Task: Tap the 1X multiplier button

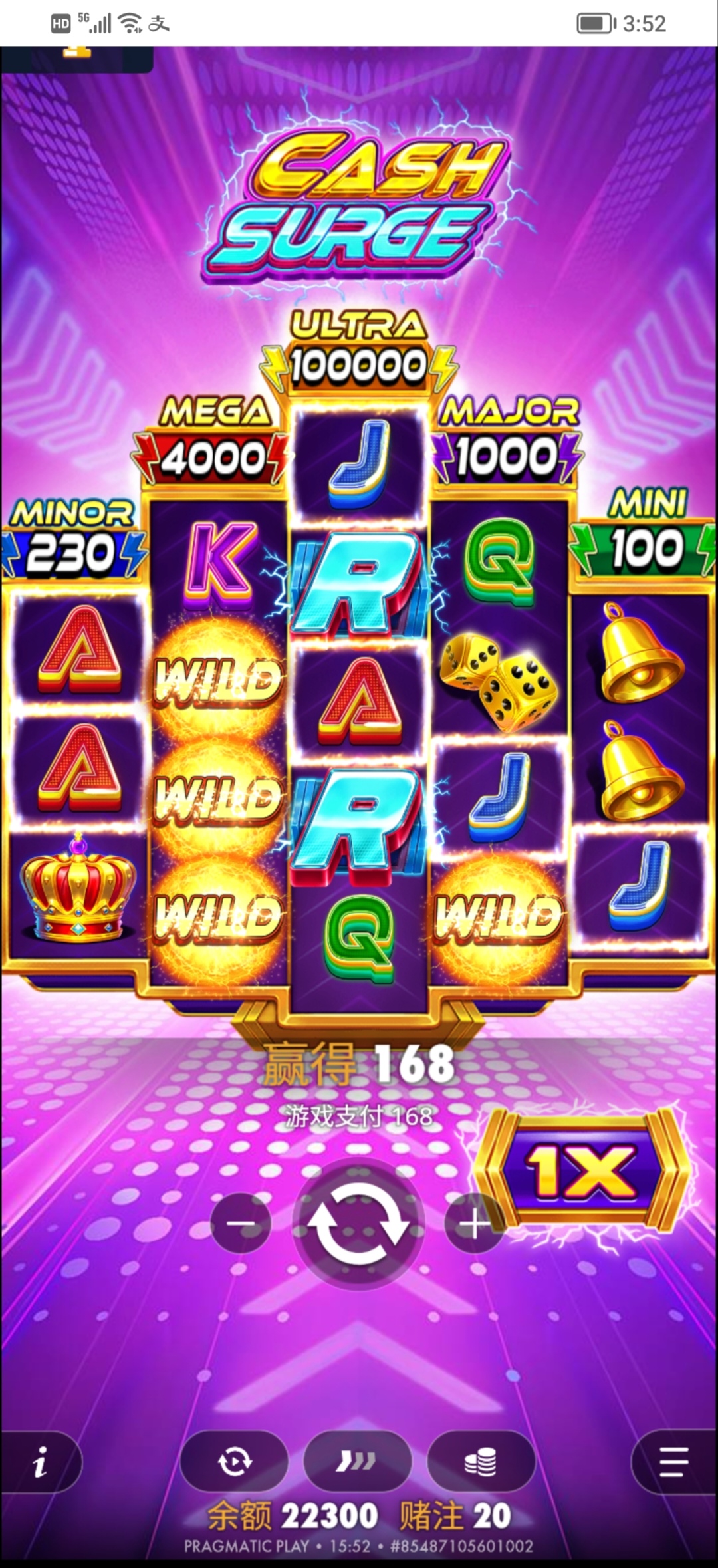Action: point(582,1172)
